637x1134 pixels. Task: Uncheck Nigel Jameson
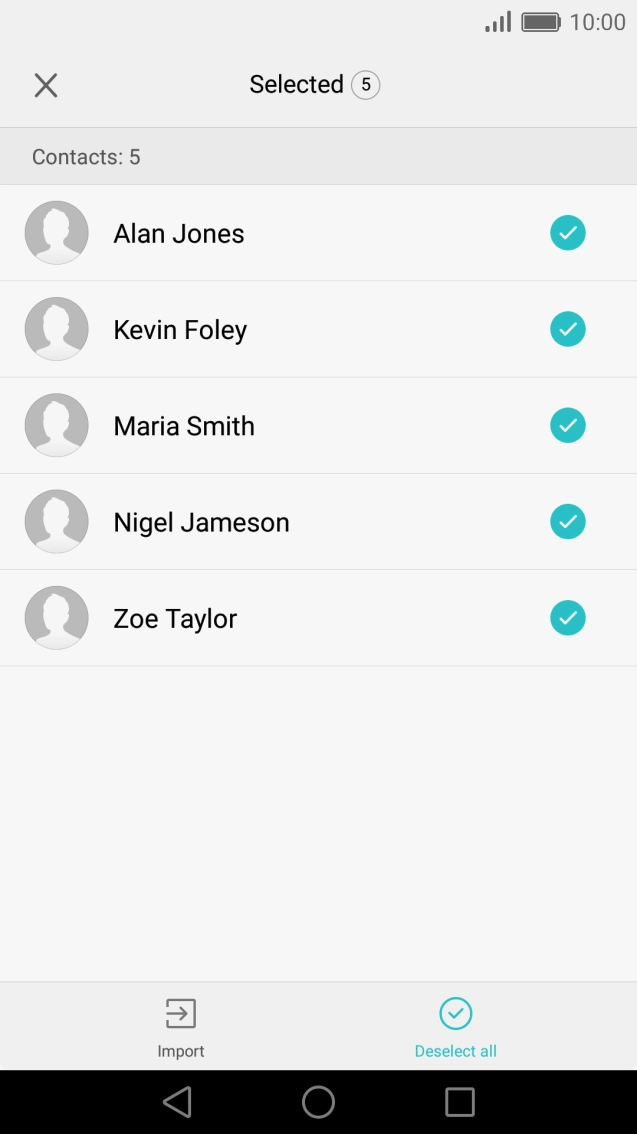(x=567, y=522)
